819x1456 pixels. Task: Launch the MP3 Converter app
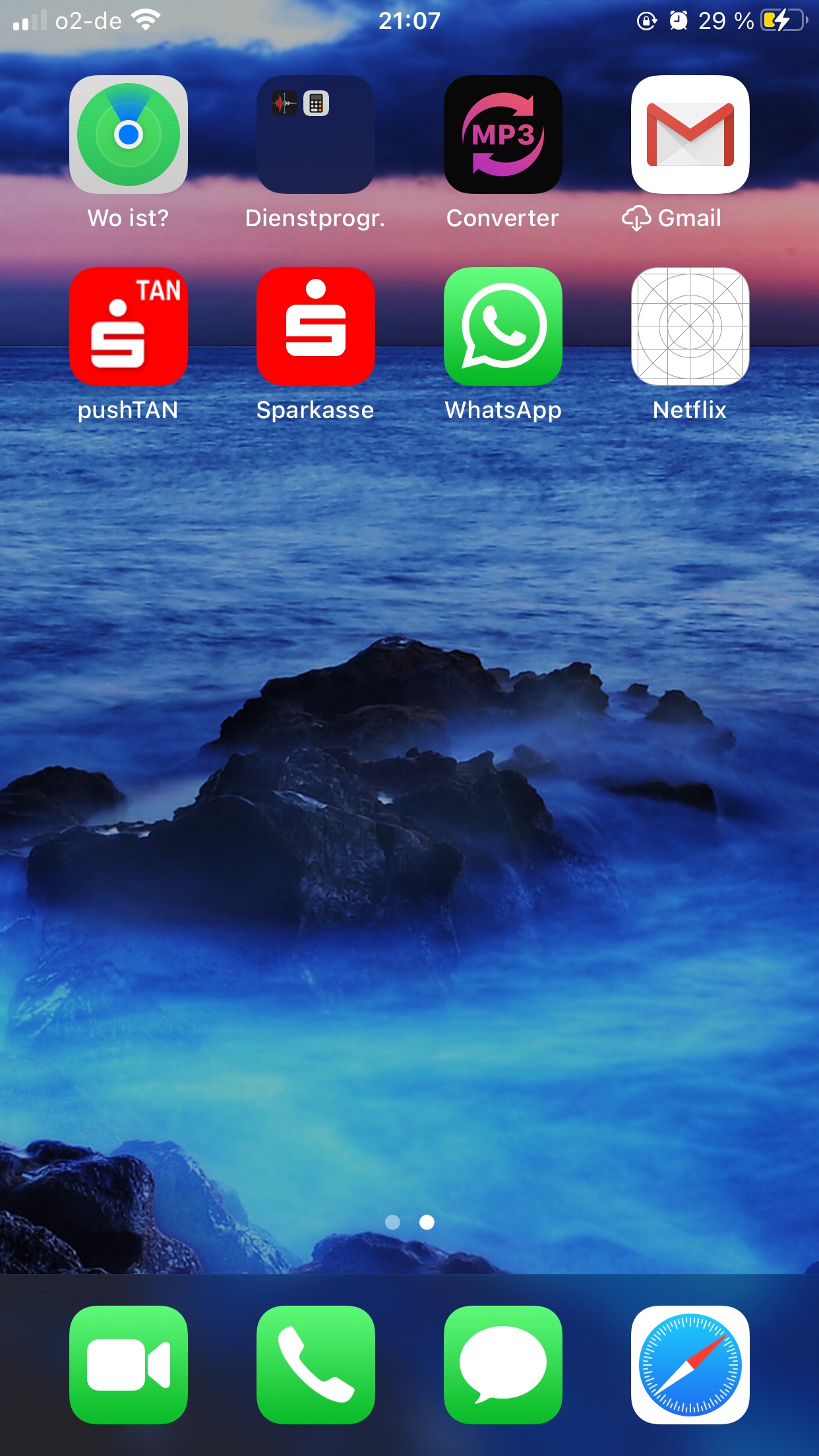[503, 135]
